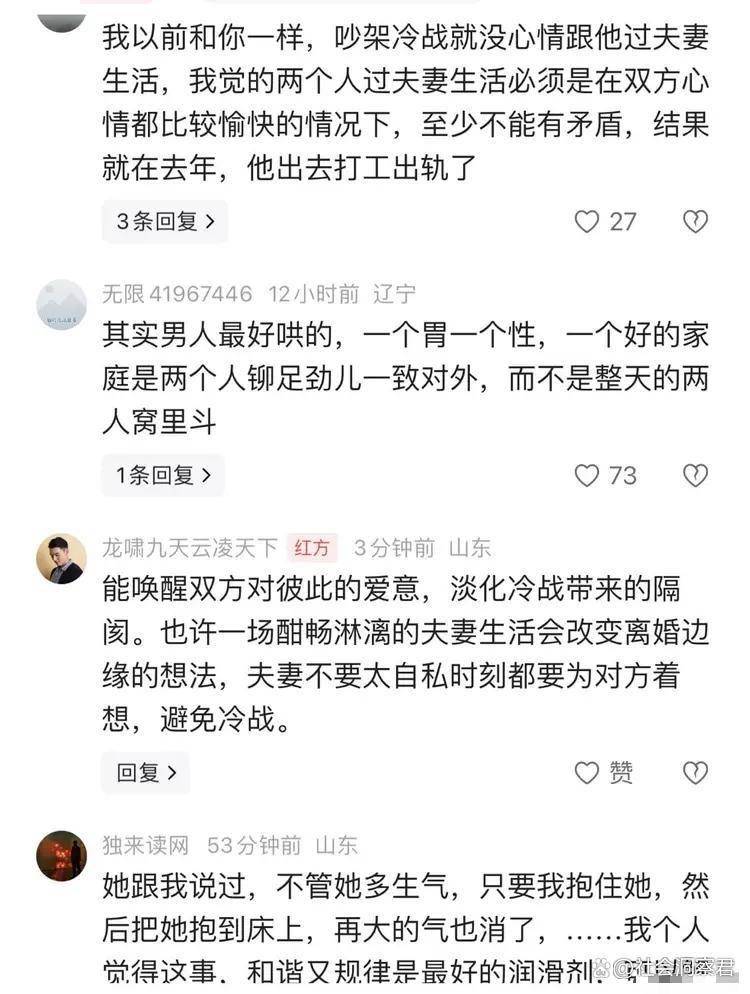Tap the 赞 heart on 龙啸九天云凌天下's comment

coord(587,773)
